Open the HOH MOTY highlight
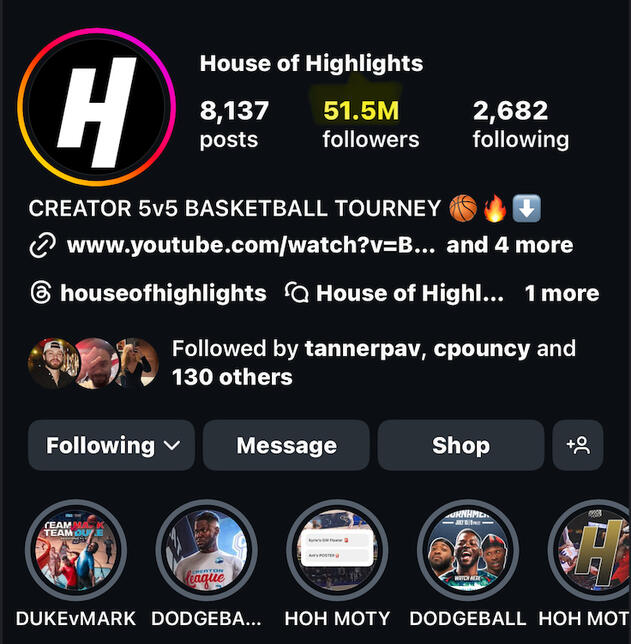Image resolution: width=631 pixels, height=644 pixels. (x=337, y=551)
